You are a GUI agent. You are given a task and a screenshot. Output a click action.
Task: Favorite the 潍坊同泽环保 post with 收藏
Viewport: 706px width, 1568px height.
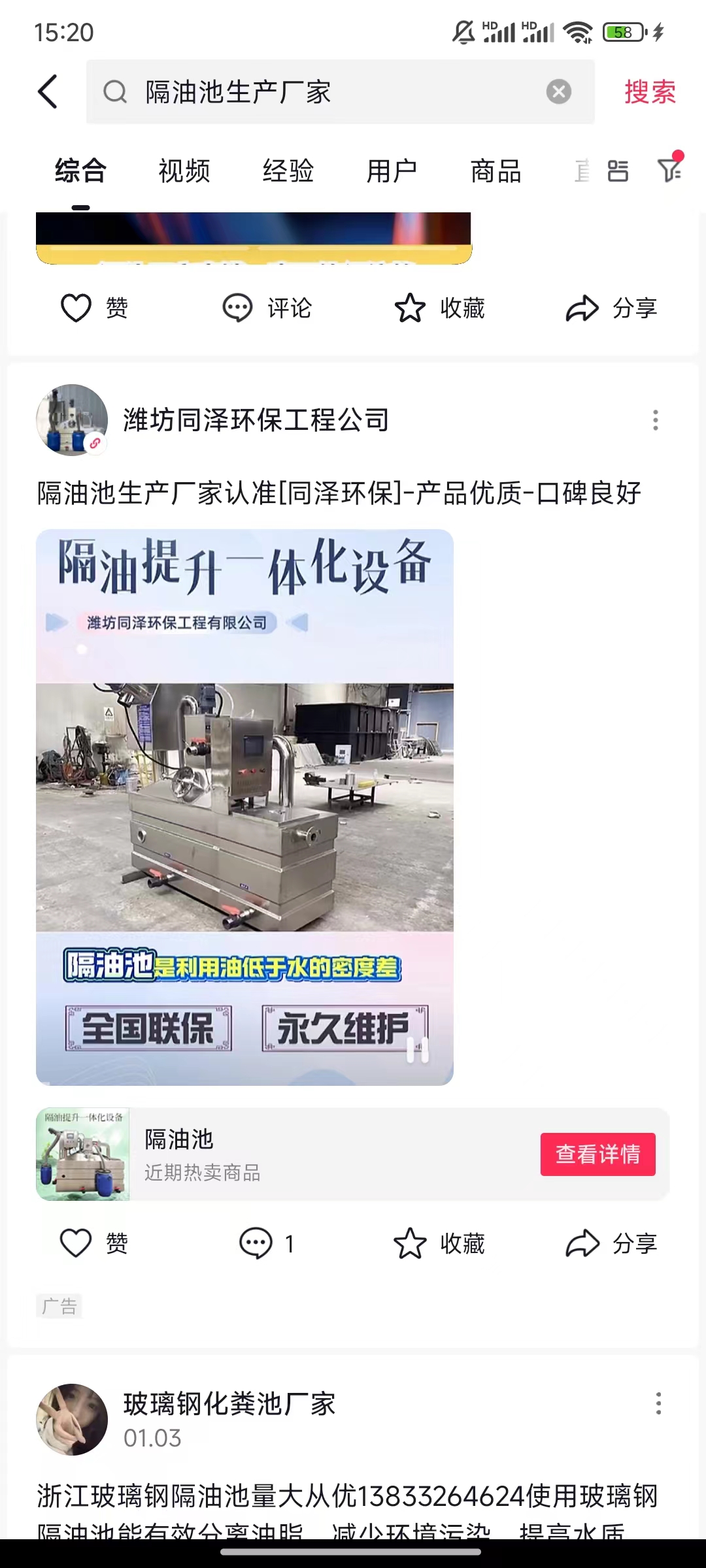(x=439, y=1243)
